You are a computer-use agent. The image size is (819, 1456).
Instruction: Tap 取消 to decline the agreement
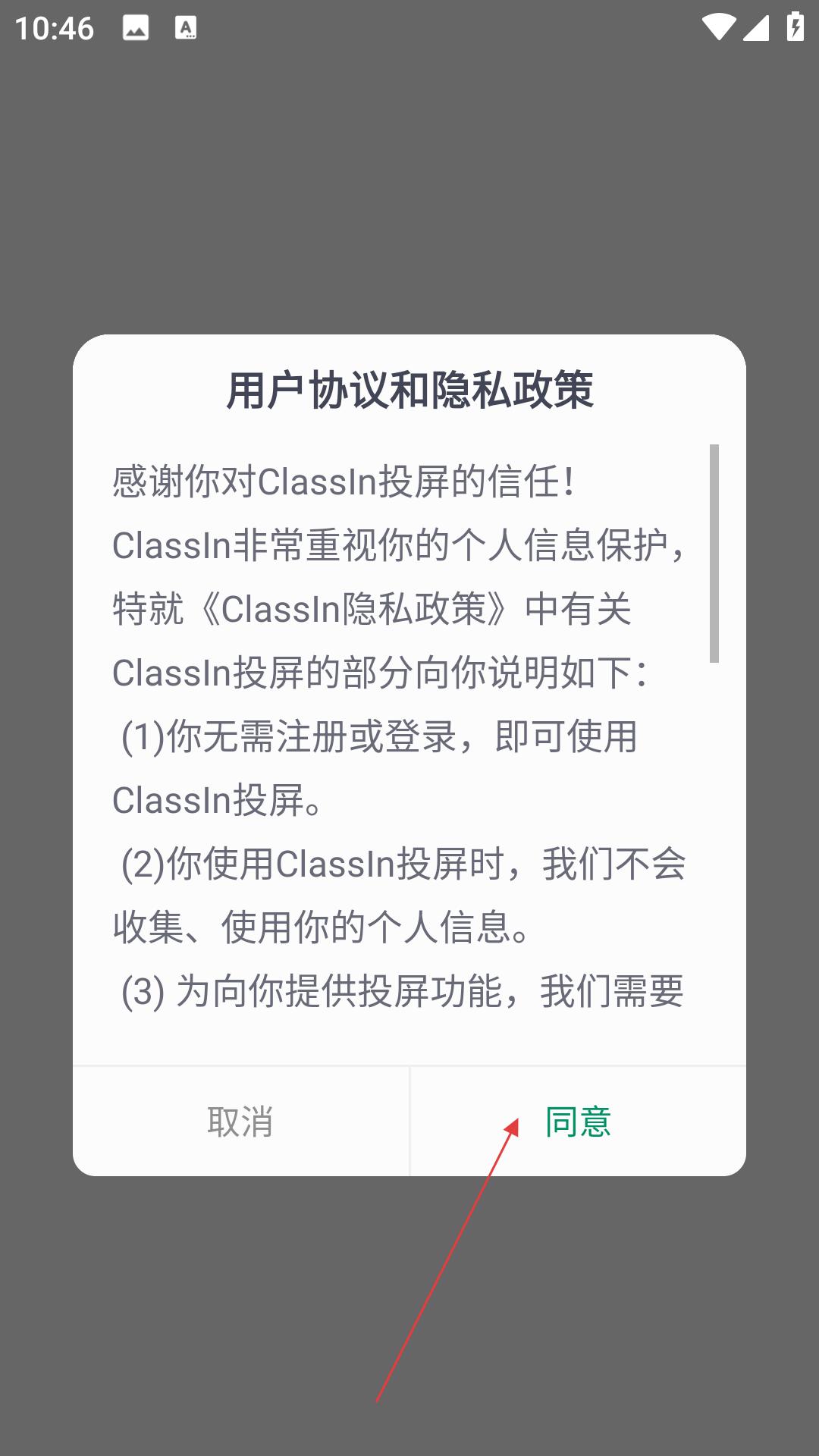click(x=240, y=1122)
